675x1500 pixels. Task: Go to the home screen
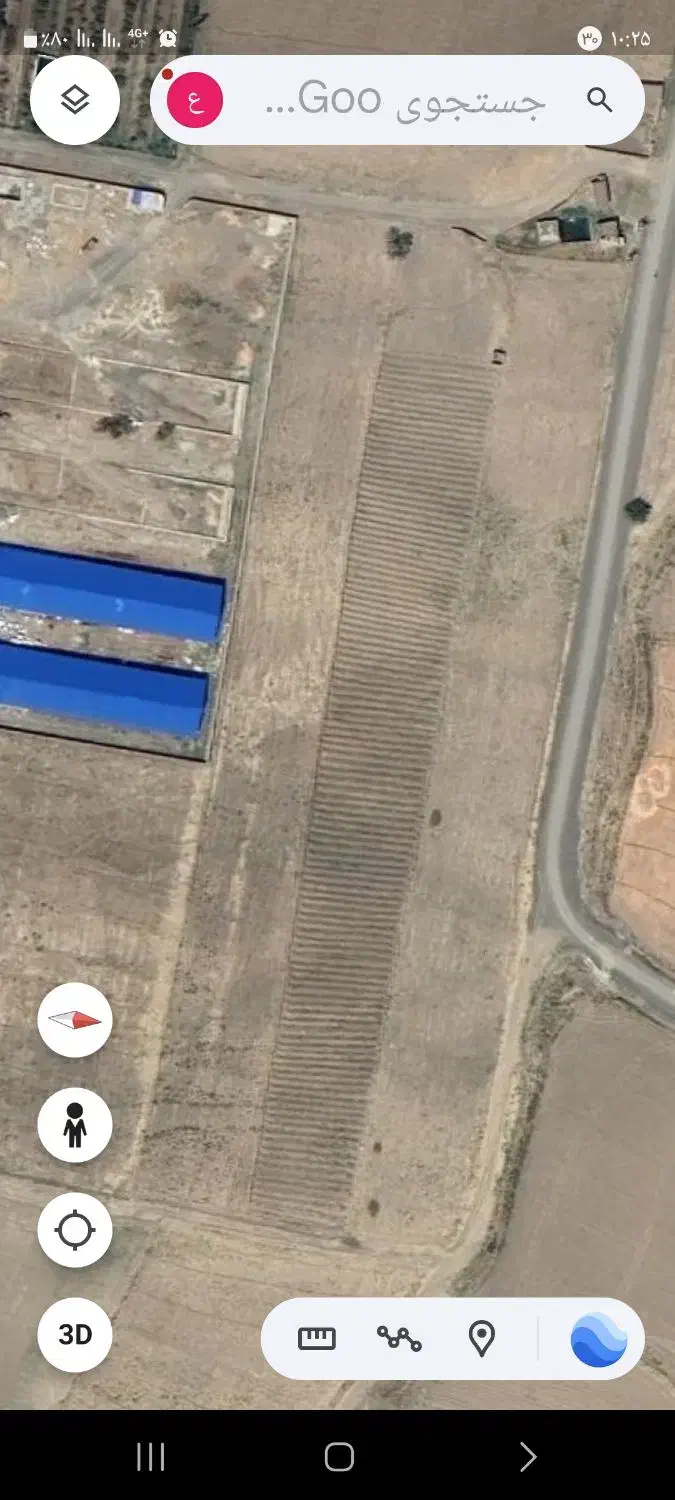[339, 1457]
